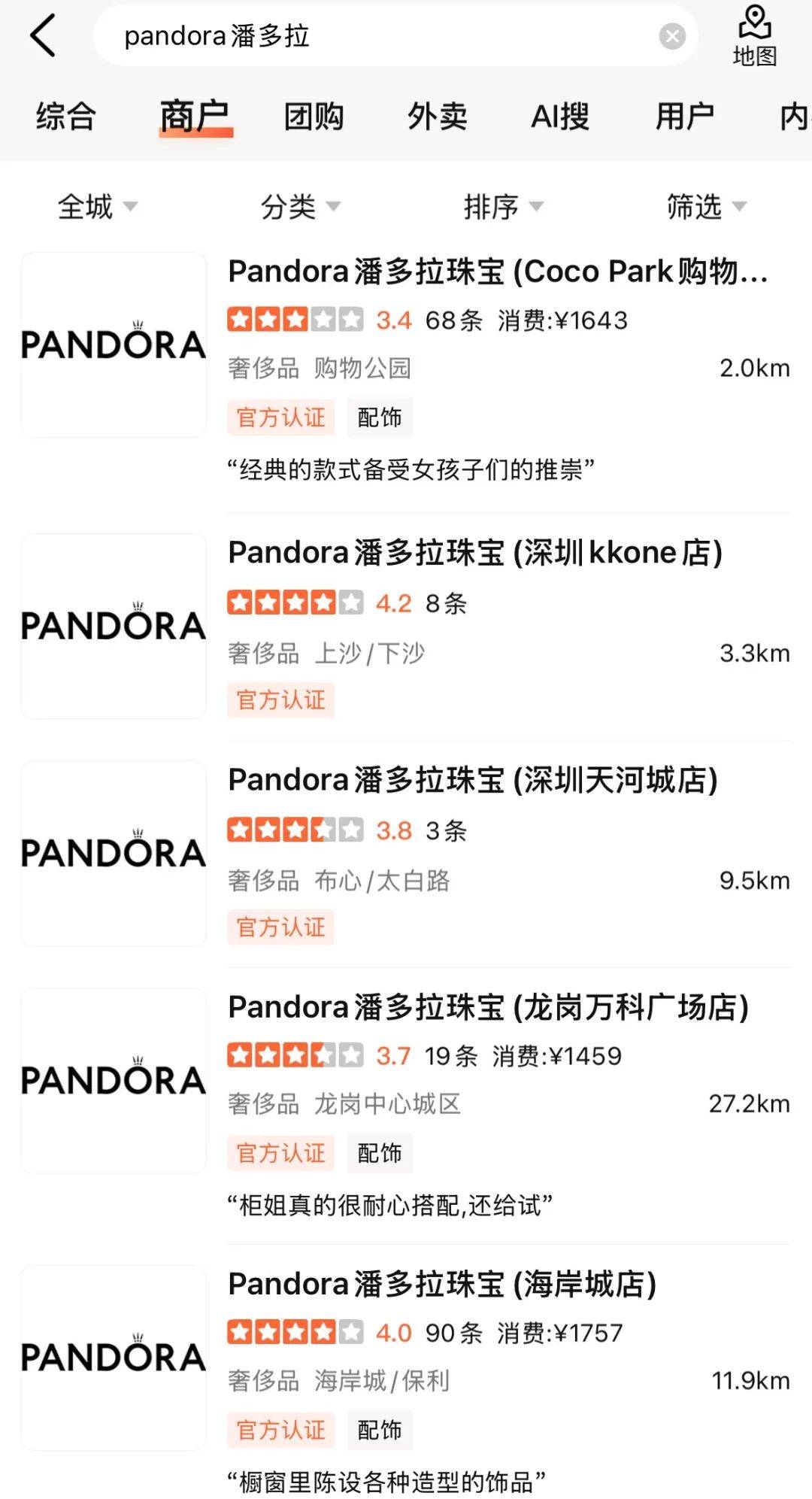Open the 筛选 filter options
This screenshot has height=1499, width=812.
(707, 206)
